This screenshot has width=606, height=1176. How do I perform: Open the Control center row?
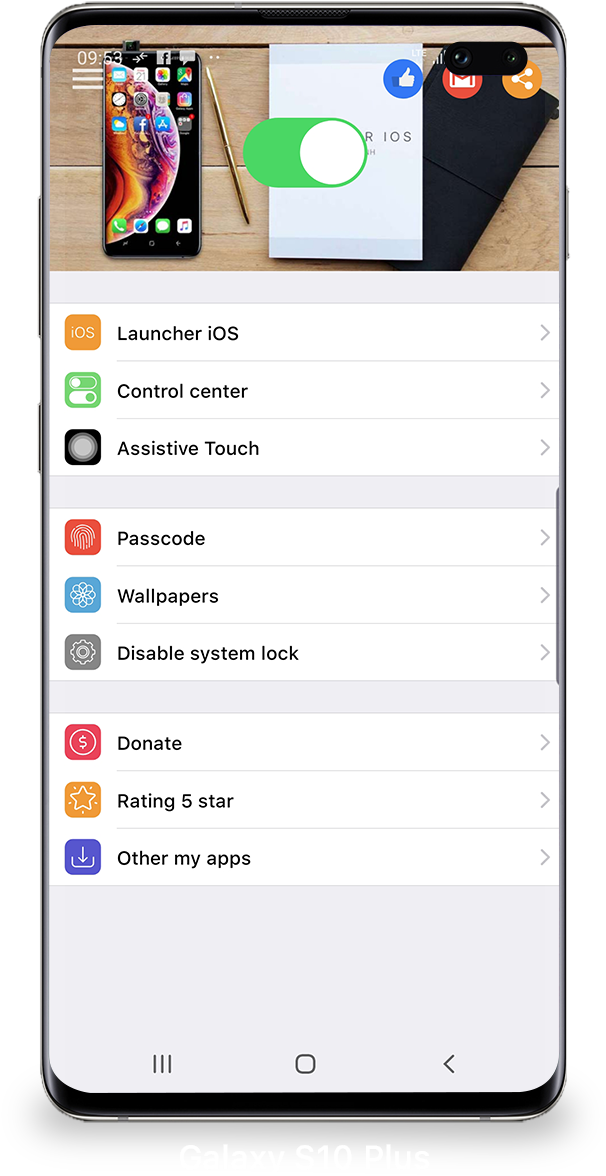304,390
